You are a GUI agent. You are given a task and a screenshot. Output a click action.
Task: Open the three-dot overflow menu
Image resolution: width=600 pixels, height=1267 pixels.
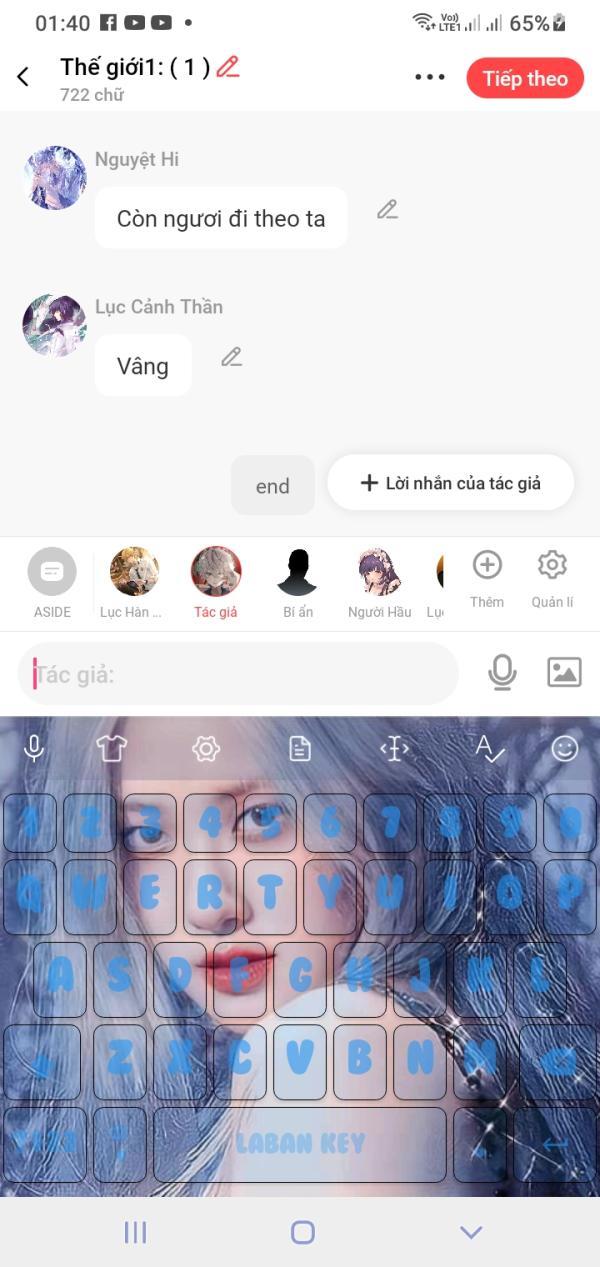tap(430, 78)
